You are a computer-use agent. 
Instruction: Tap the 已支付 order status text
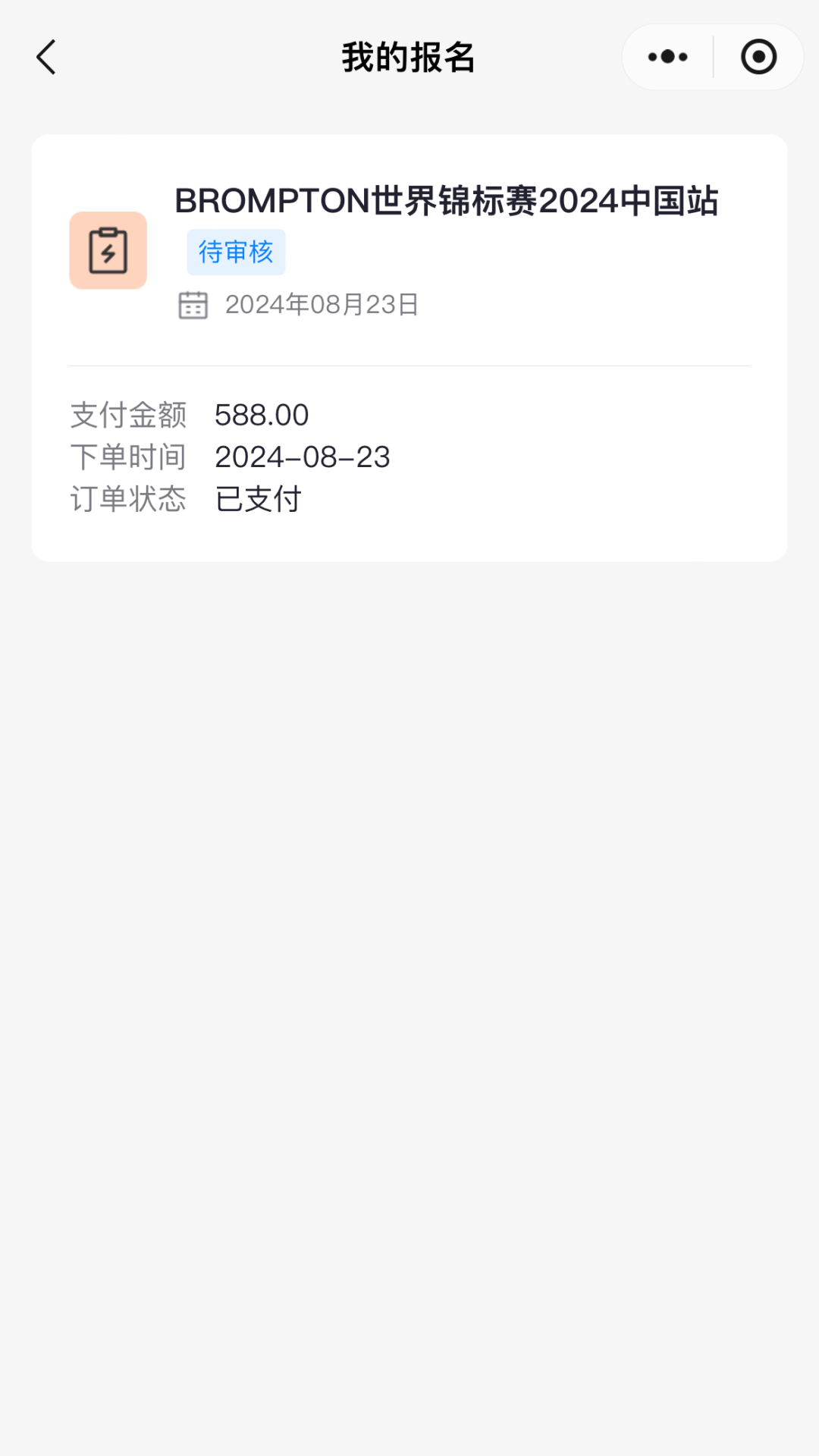pyautogui.click(x=258, y=499)
